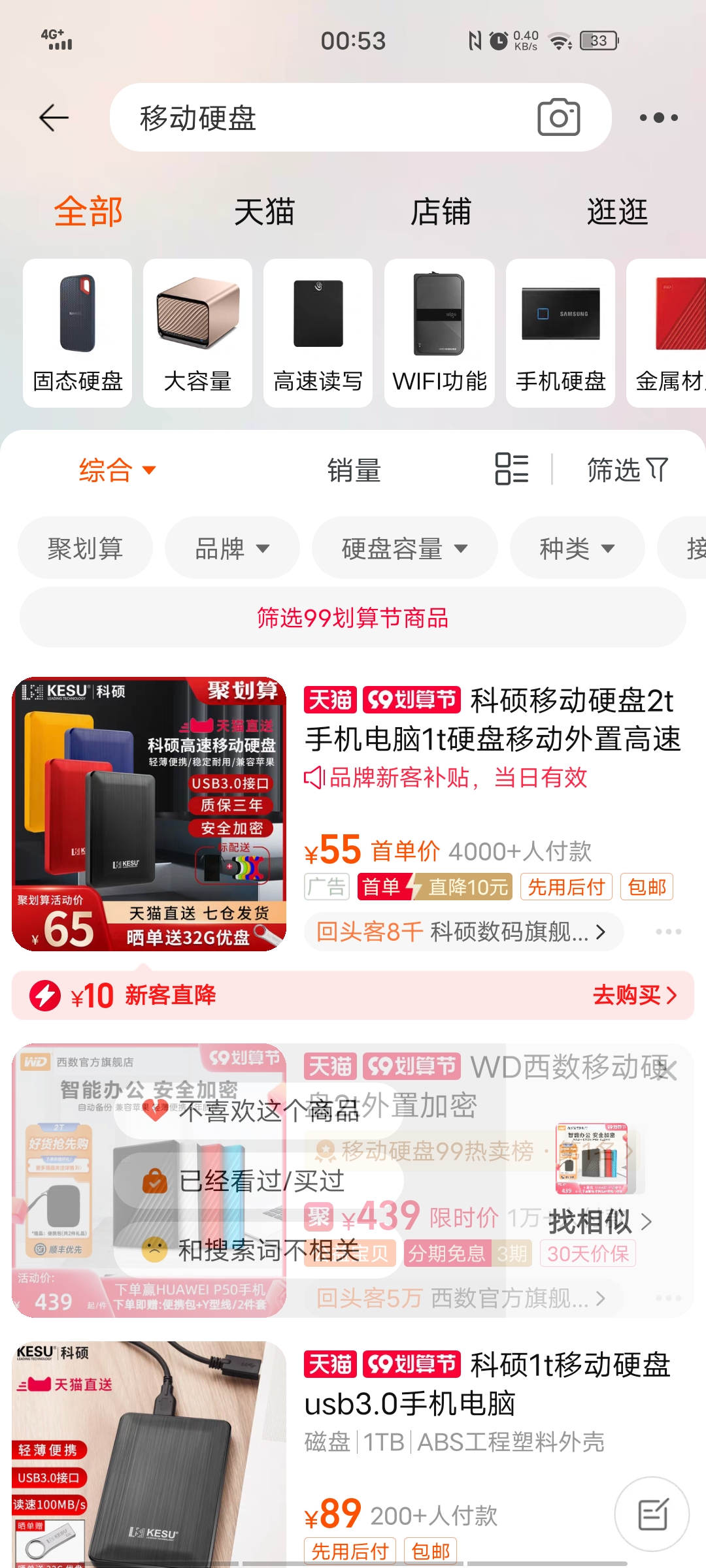The width and height of the screenshot is (706, 1568).
Task: Expand the 硬盘容量 dropdown
Action: (x=404, y=548)
